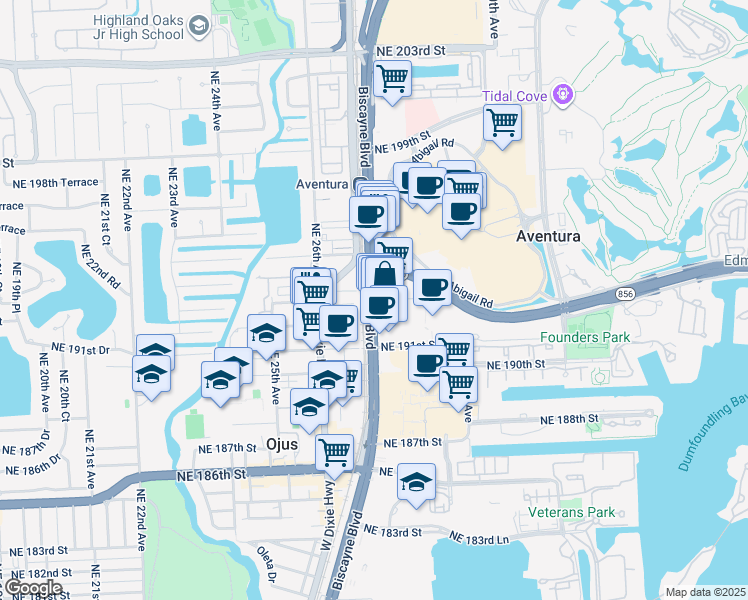Tap the shopping bag marker on Biscayne Blvd

click(x=384, y=275)
